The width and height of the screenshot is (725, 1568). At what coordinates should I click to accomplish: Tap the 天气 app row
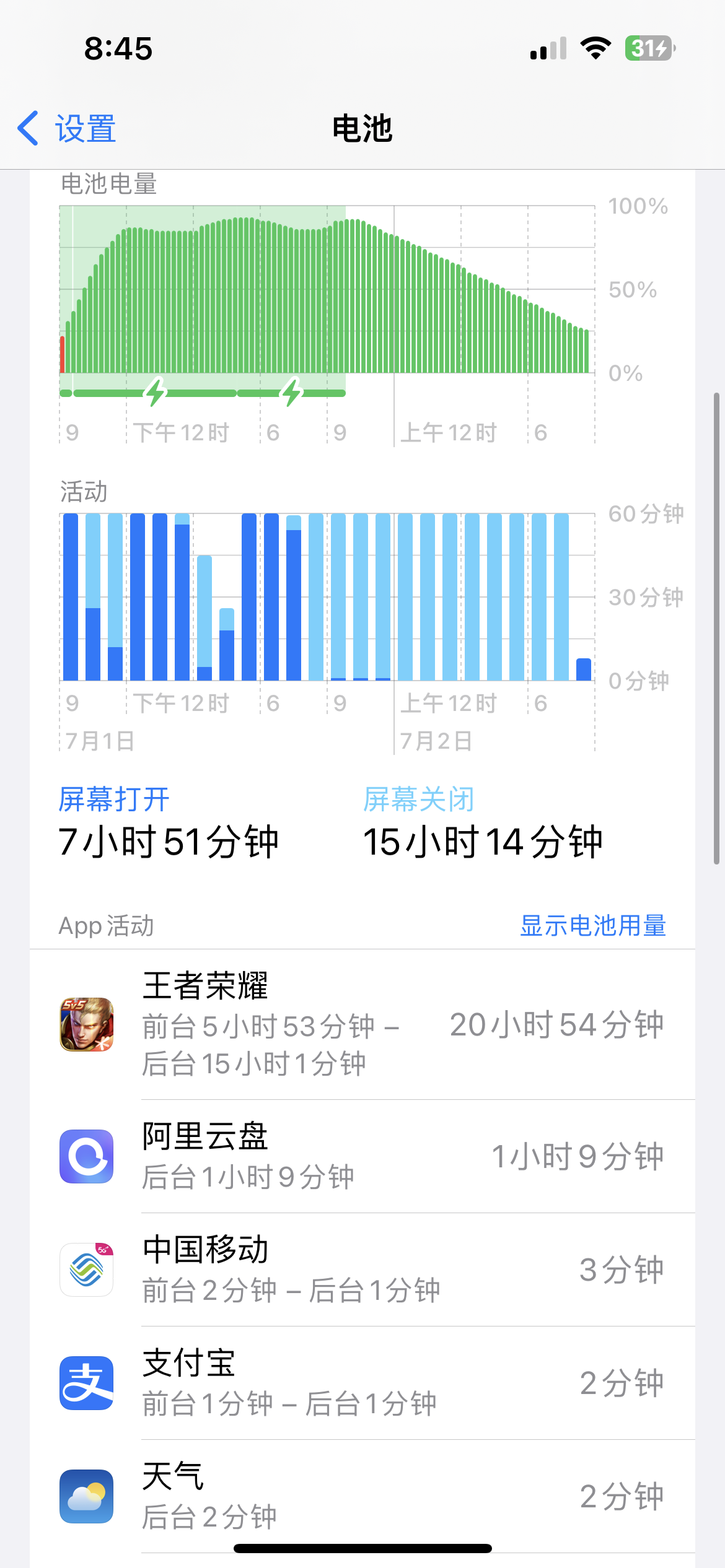362,1496
